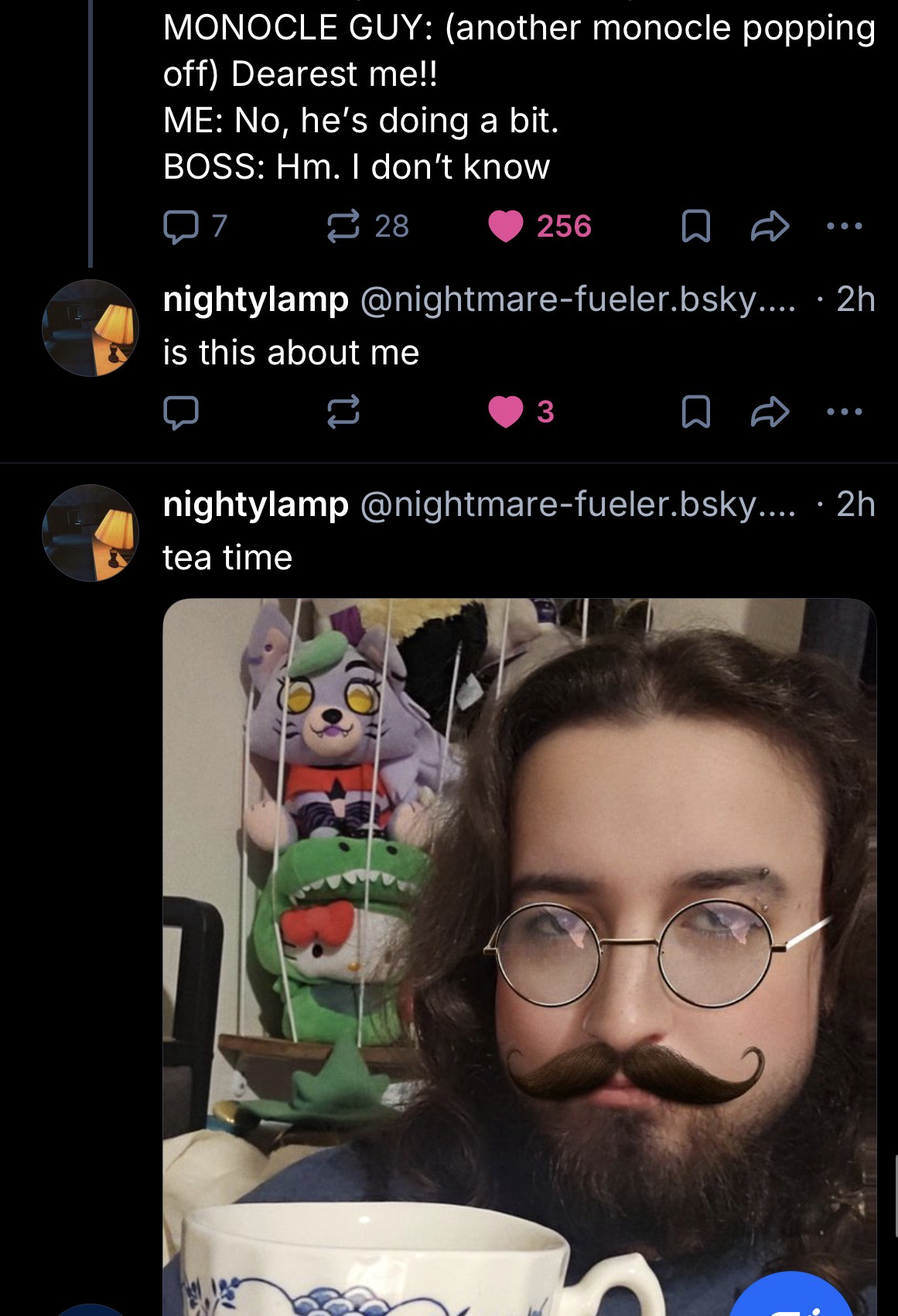View the "tea time" photo full screen
Viewport: 898px width, 1316px height.
[518, 928]
